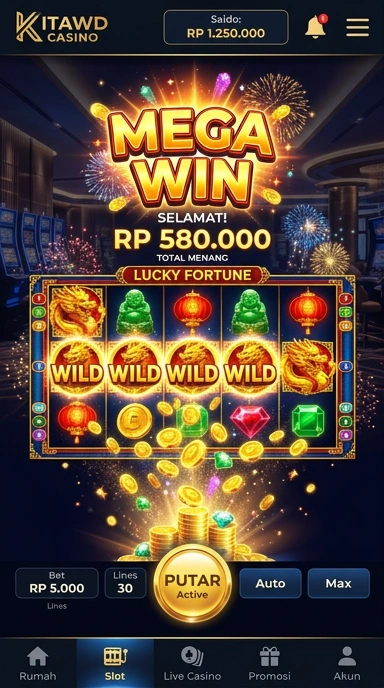Open the Promosi tab

pyautogui.click(x=269, y=663)
